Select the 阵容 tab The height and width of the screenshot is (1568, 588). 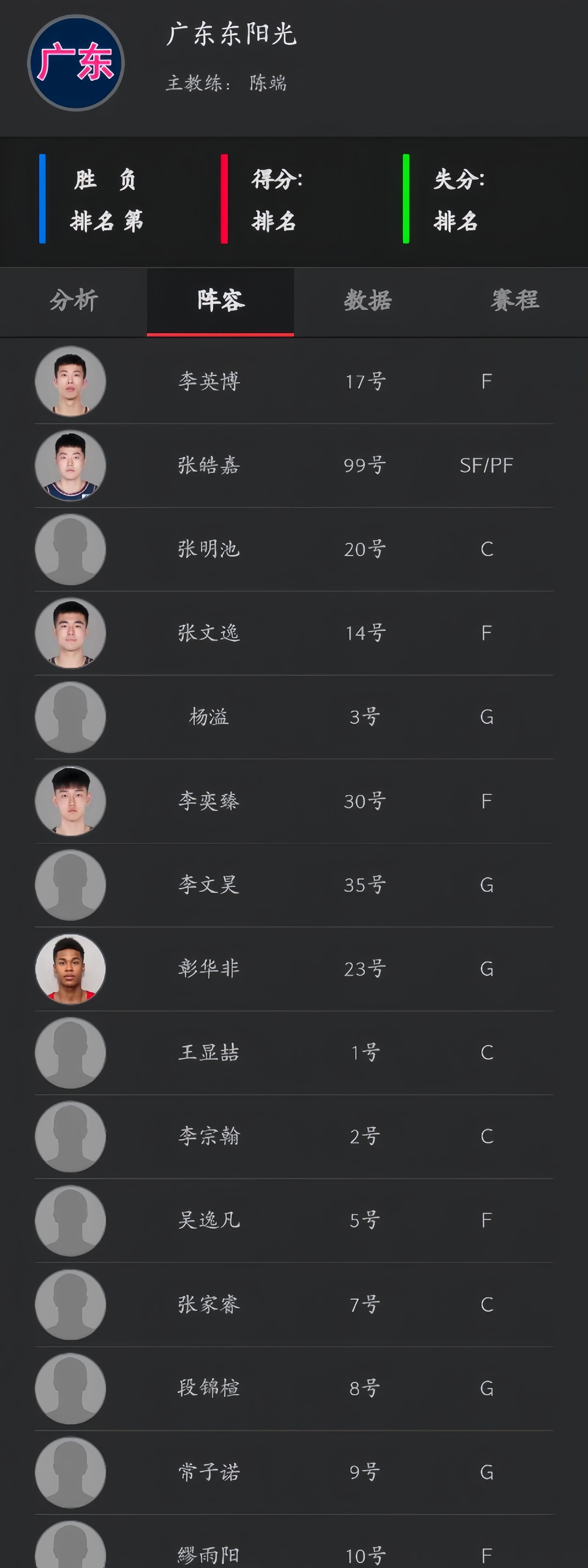pos(221,301)
